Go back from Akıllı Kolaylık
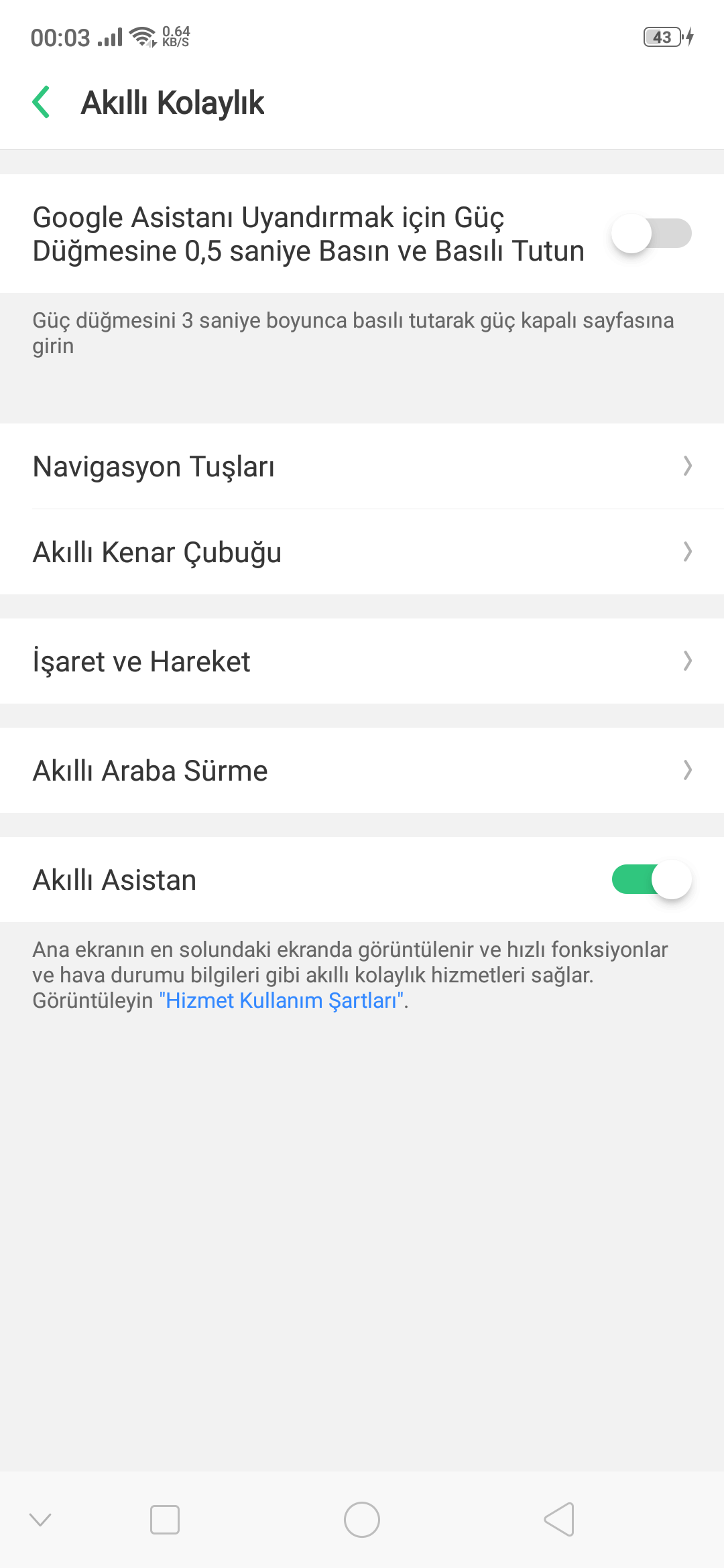The image size is (724, 1568). [42, 103]
